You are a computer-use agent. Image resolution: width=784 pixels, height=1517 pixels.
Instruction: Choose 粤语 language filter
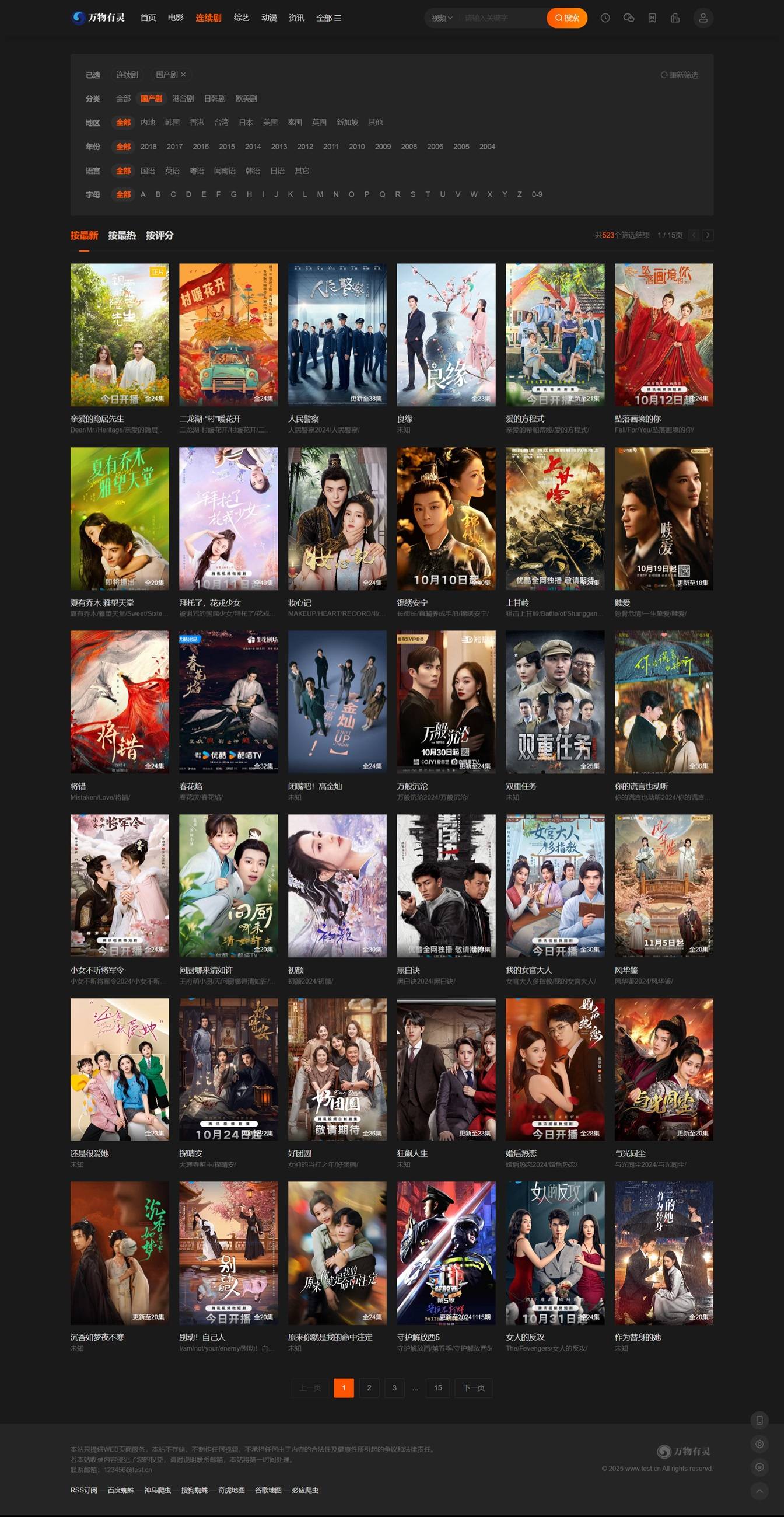[197, 171]
